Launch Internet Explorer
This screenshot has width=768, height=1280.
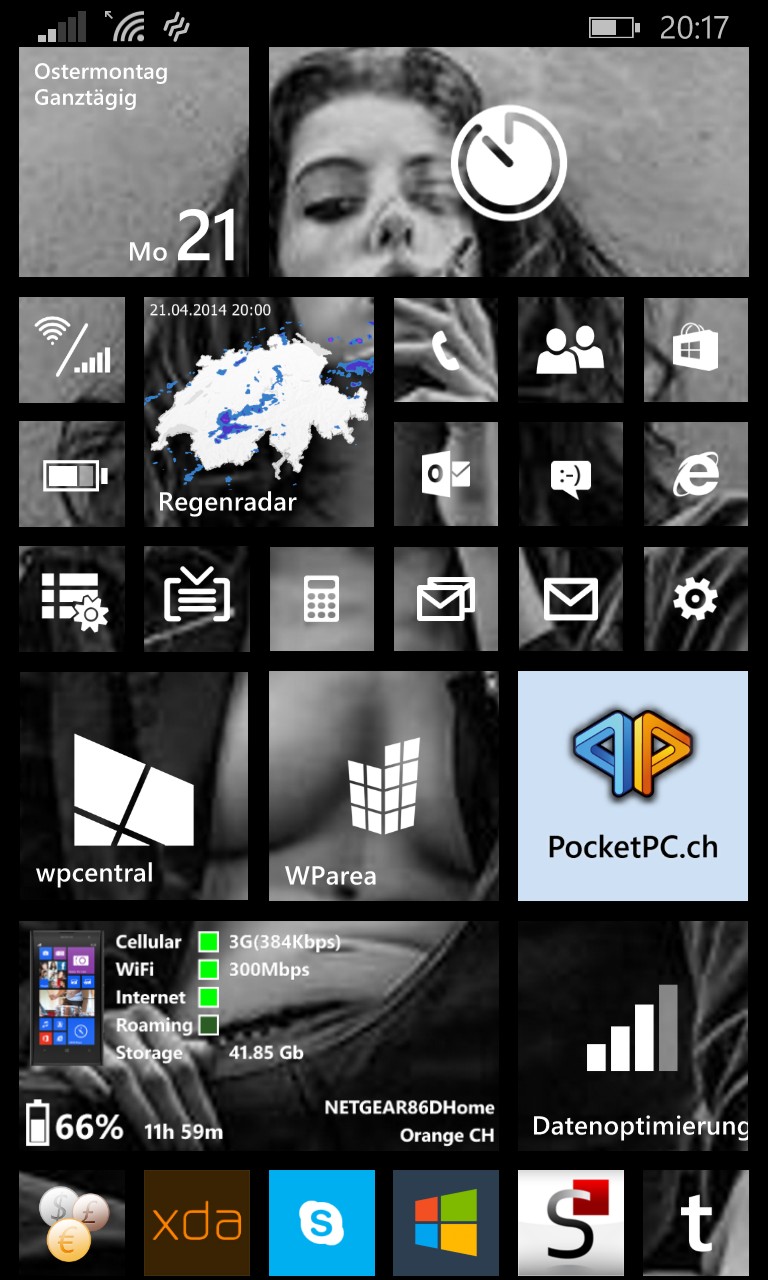pyautogui.click(x=696, y=474)
